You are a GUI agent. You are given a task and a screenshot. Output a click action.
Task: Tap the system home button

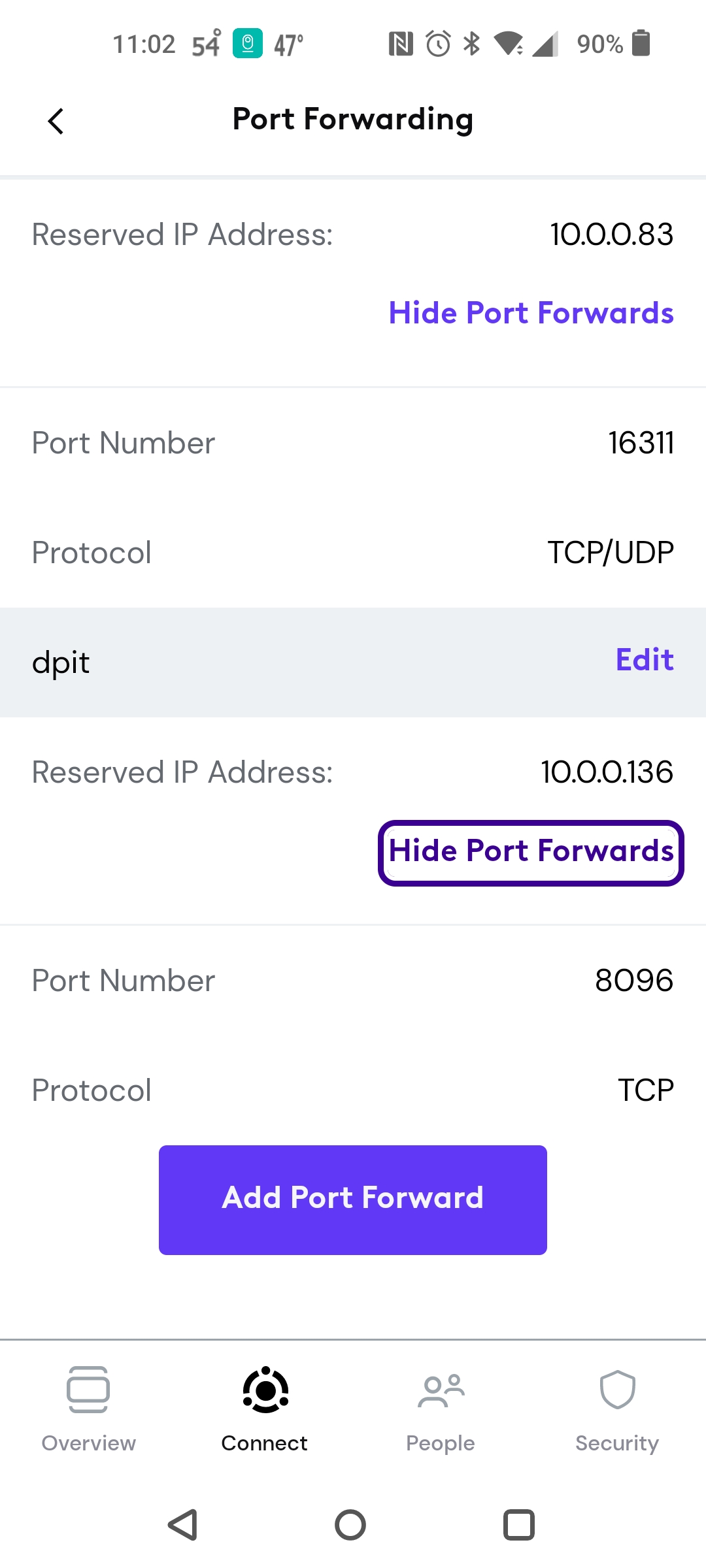[350, 1525]
